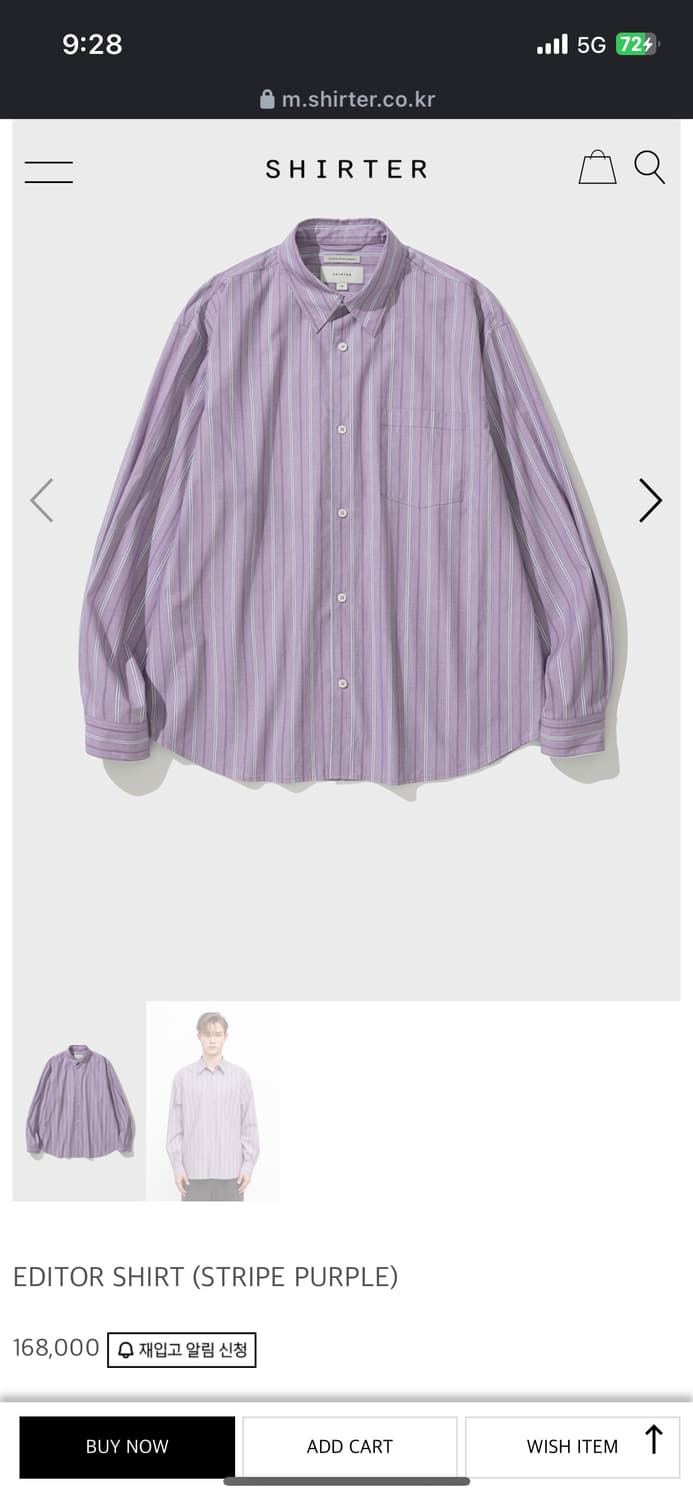Request a restock alert (재입고 알림 신청)
Screen dimensions: 693x1500
tap(182, 1350)
